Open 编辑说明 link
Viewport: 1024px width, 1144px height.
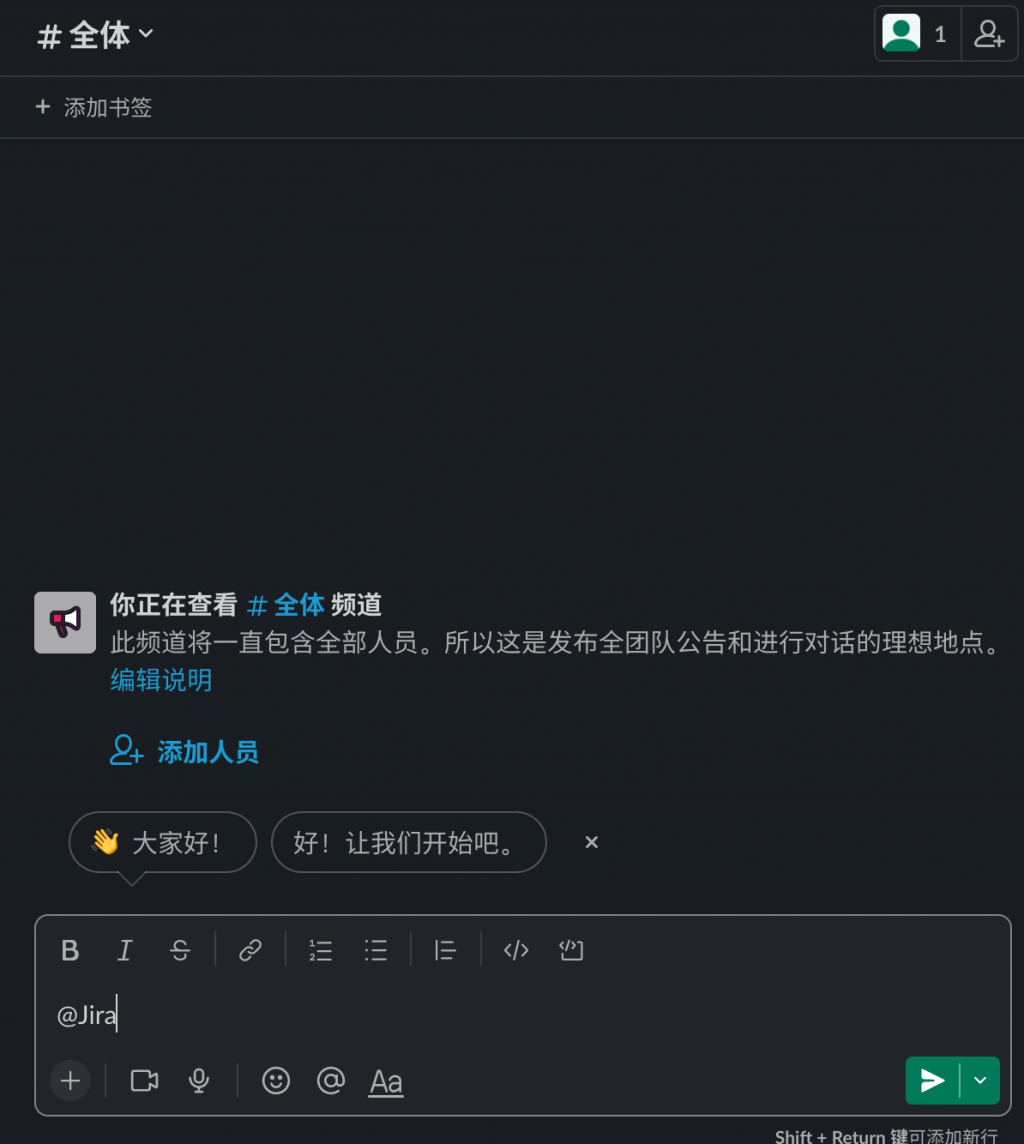(x=160, y=680)
